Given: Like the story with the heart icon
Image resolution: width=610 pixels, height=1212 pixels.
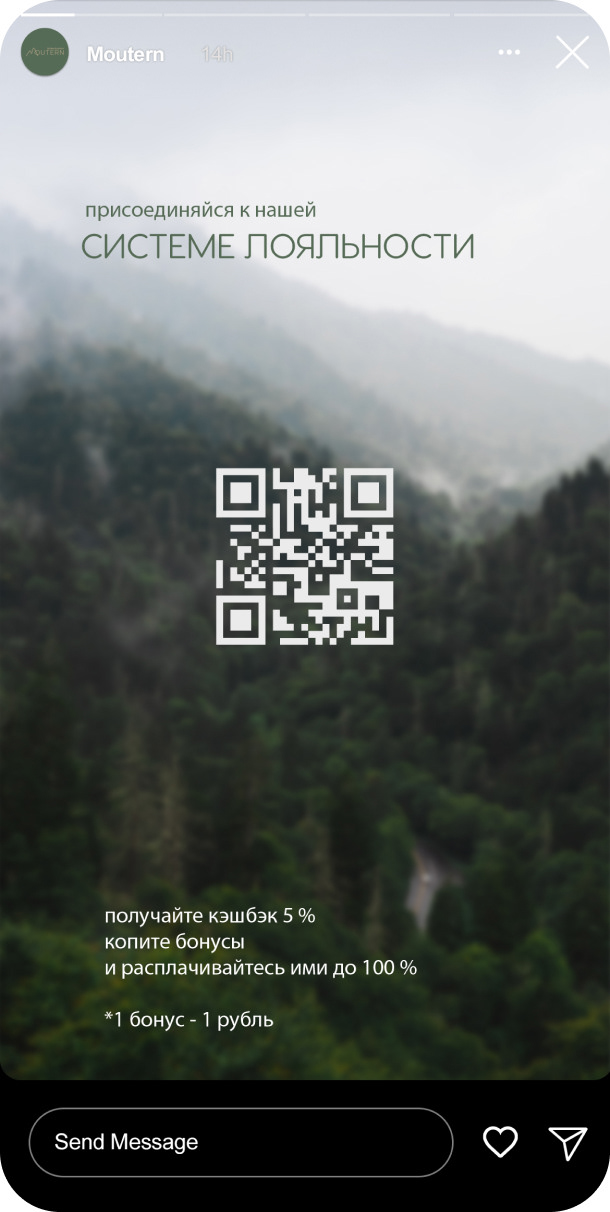Looking at the screenshot, I should (500, 1142).
